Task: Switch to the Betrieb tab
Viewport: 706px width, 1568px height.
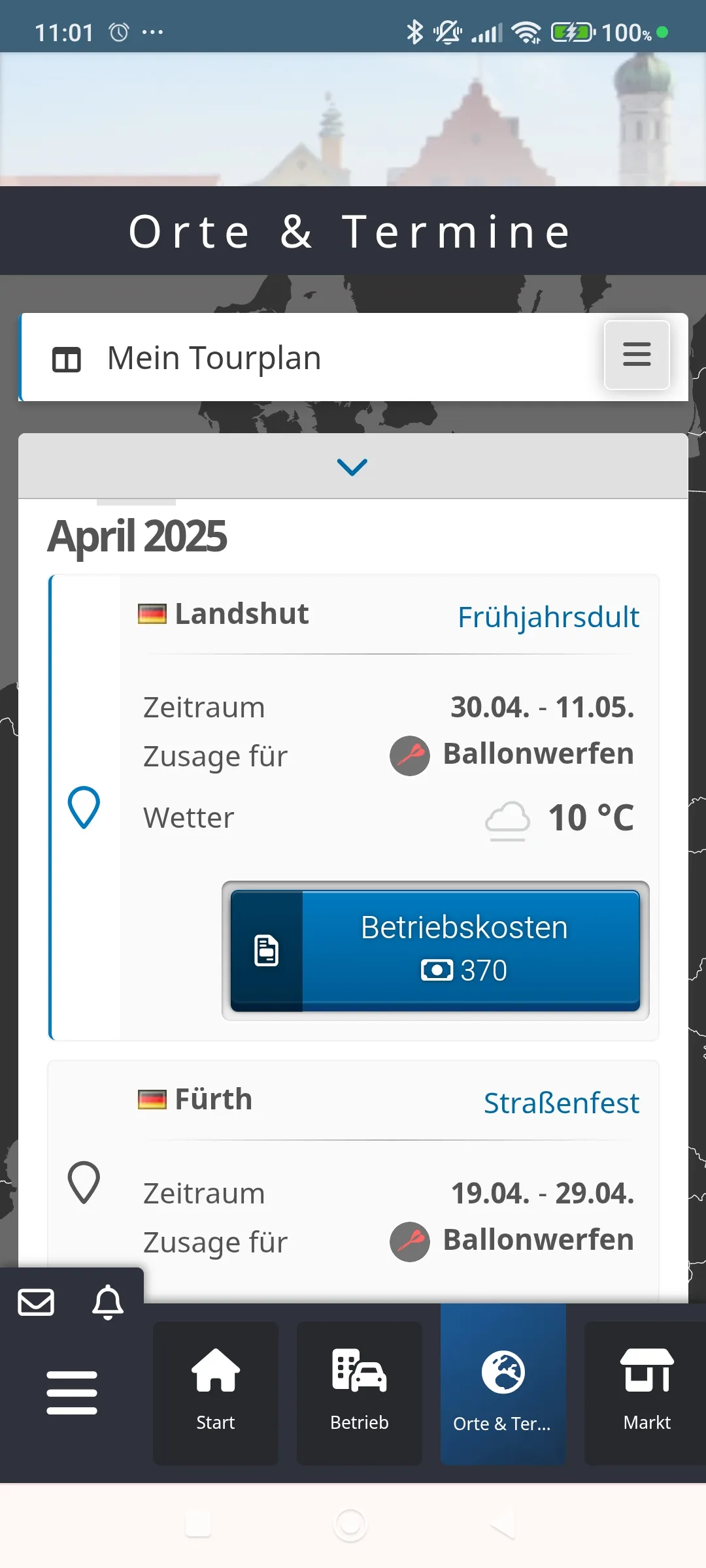Action: 360,1392
